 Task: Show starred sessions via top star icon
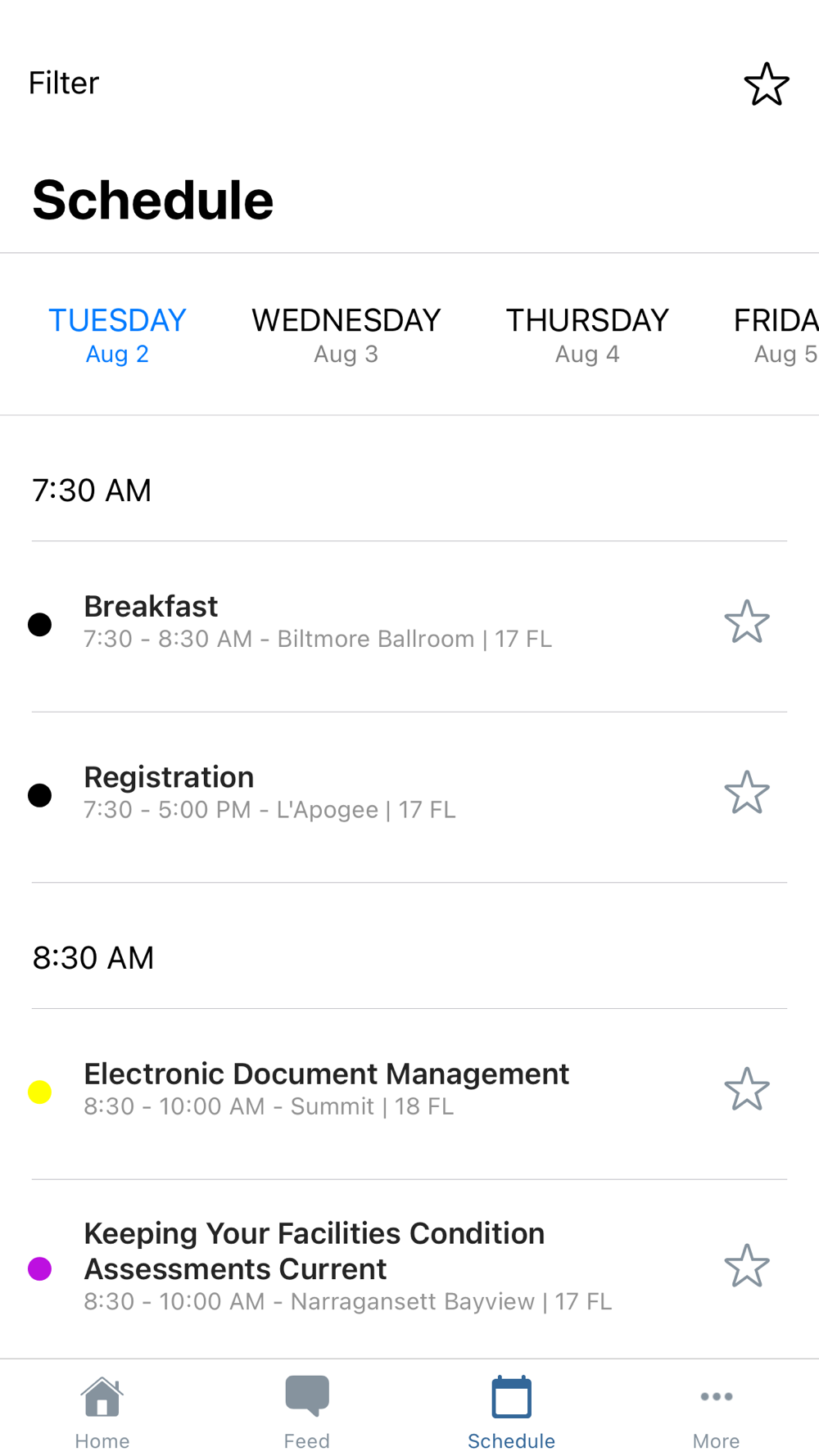click(767, 84)
